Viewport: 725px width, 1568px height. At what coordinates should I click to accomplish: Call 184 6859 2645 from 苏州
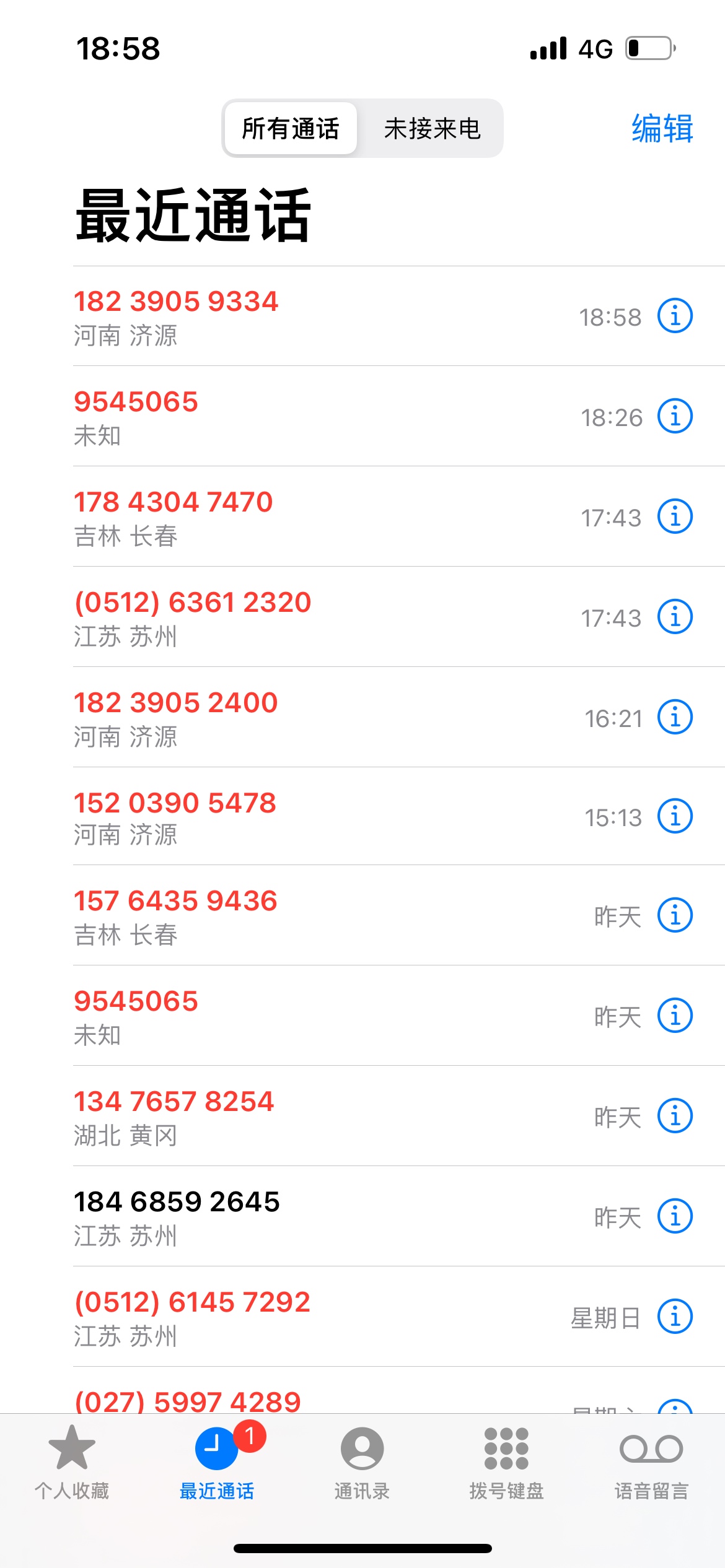tap(248, 1216)
